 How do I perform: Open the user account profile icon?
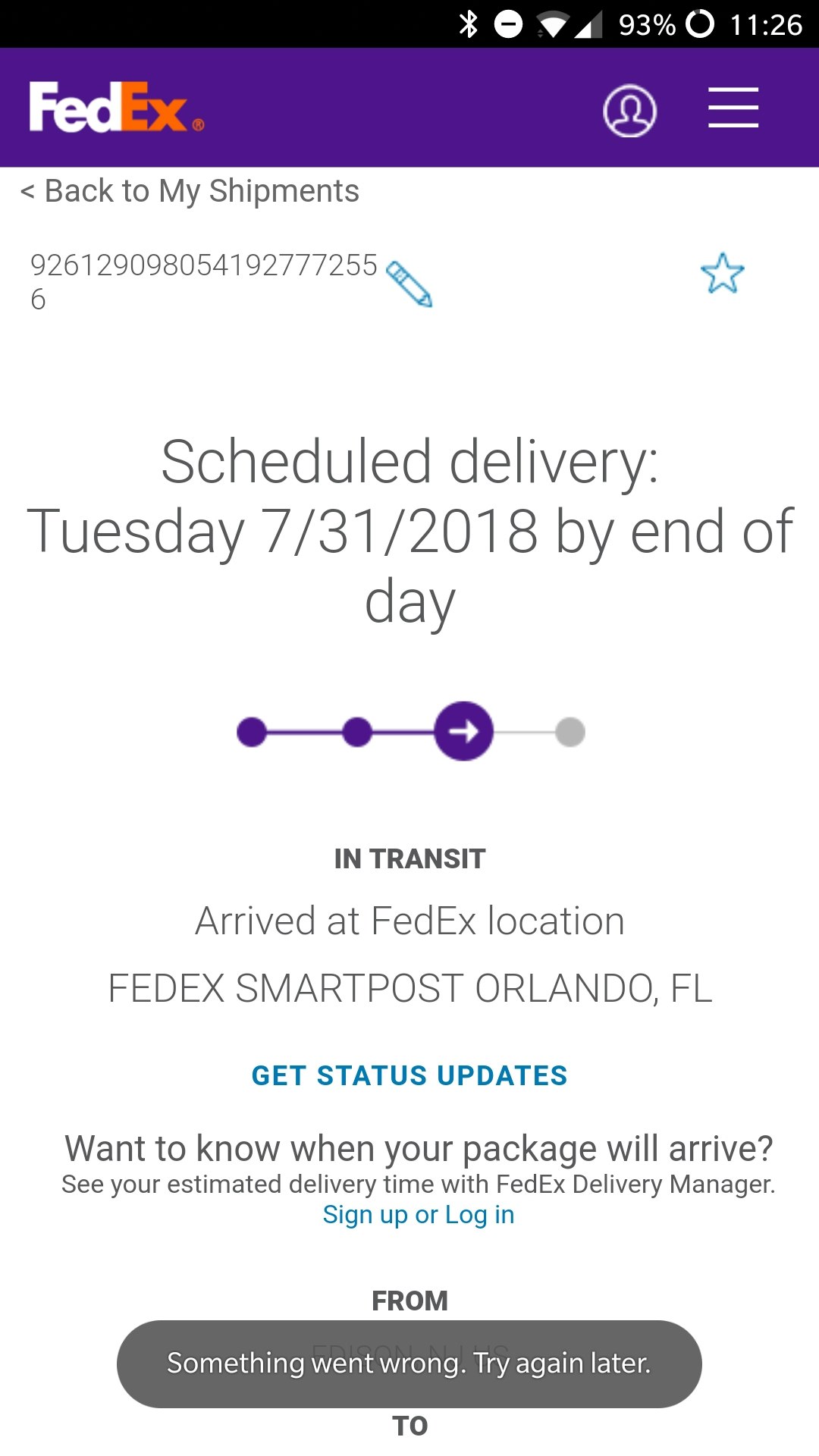pos(629,111)
